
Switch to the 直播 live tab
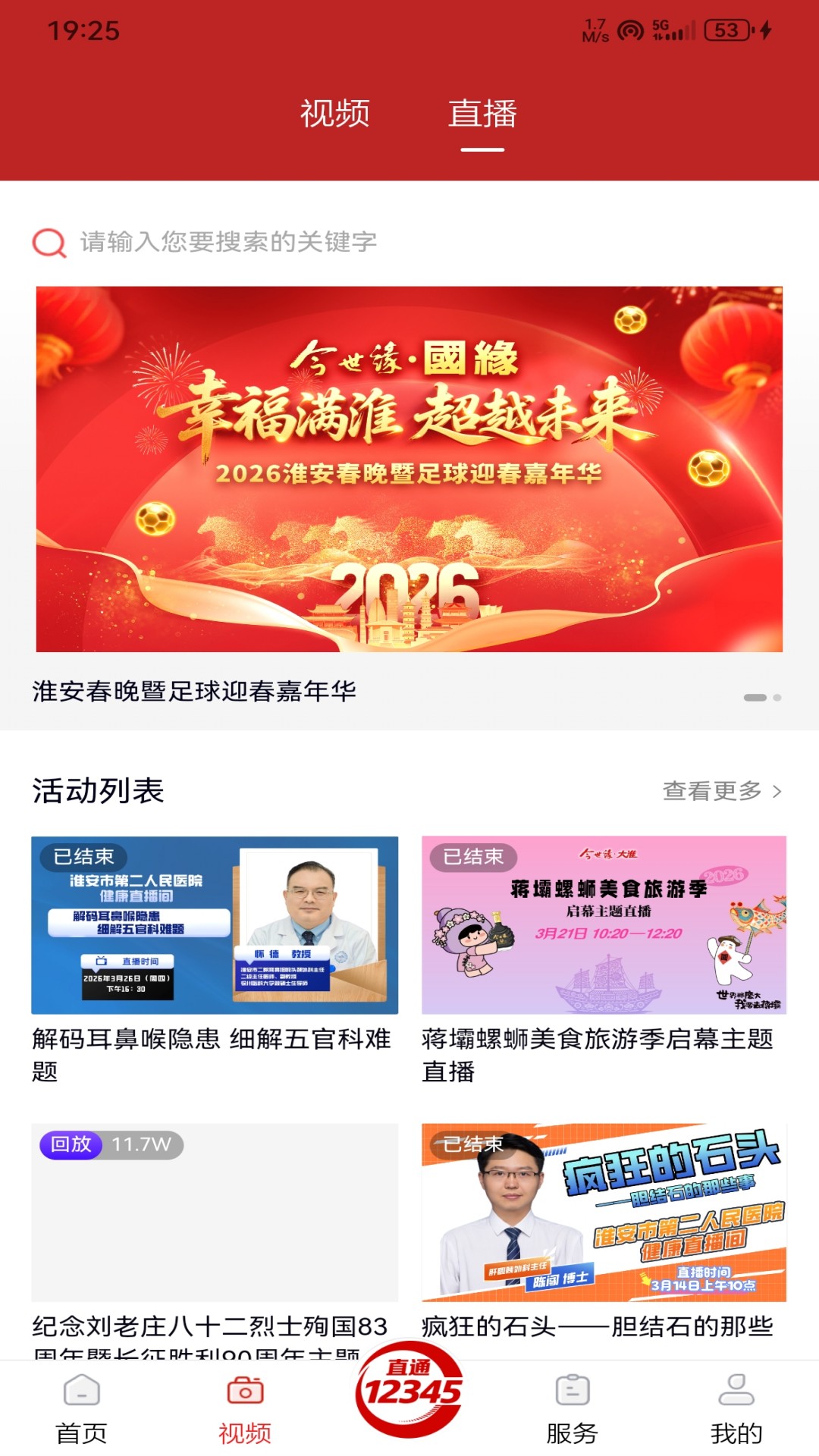tap(482, 112)
